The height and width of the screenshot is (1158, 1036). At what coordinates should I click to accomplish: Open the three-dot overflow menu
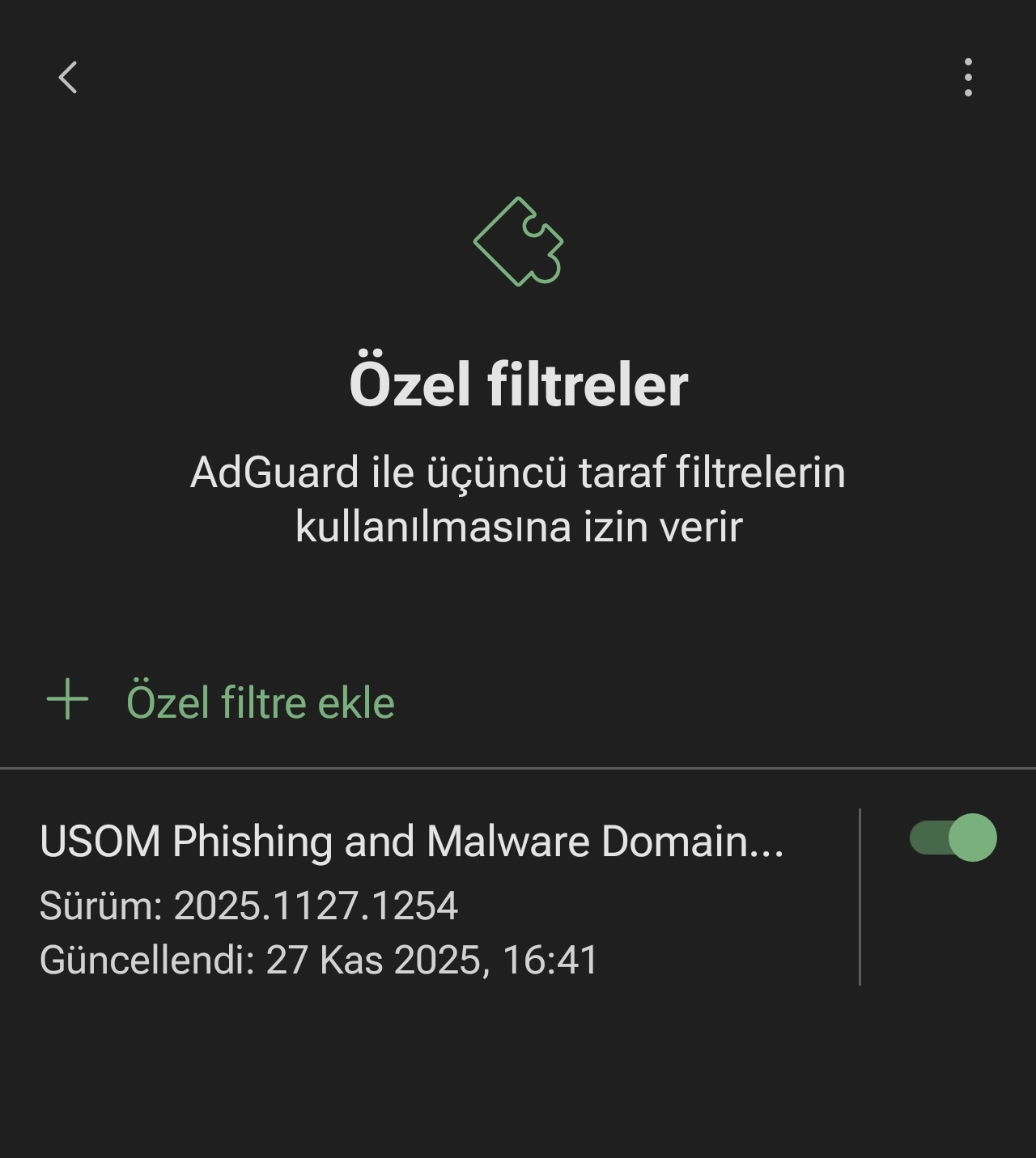pyautogui.click(x=968, y=78)
